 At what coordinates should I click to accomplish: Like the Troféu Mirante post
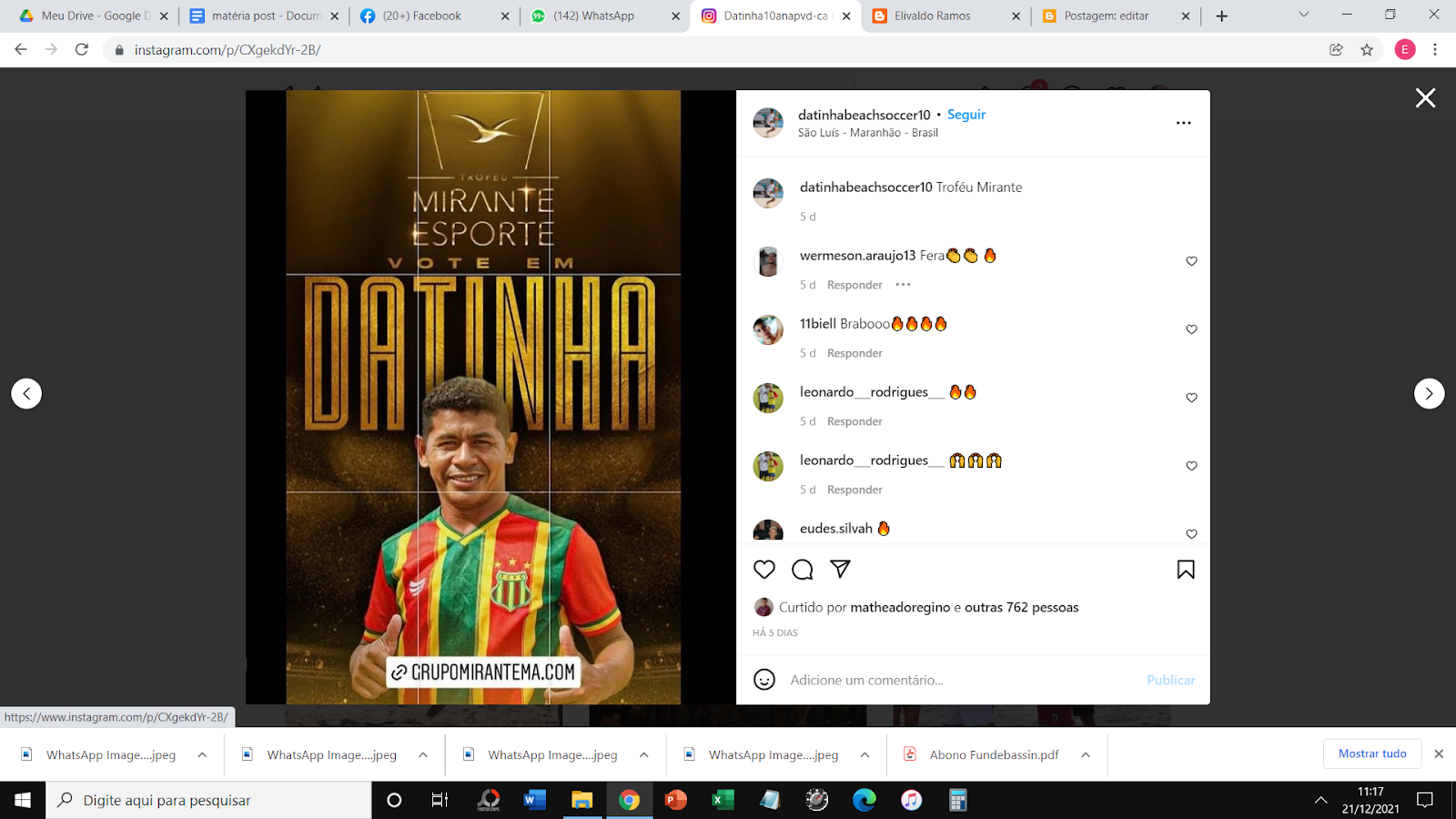pos(764,570)
